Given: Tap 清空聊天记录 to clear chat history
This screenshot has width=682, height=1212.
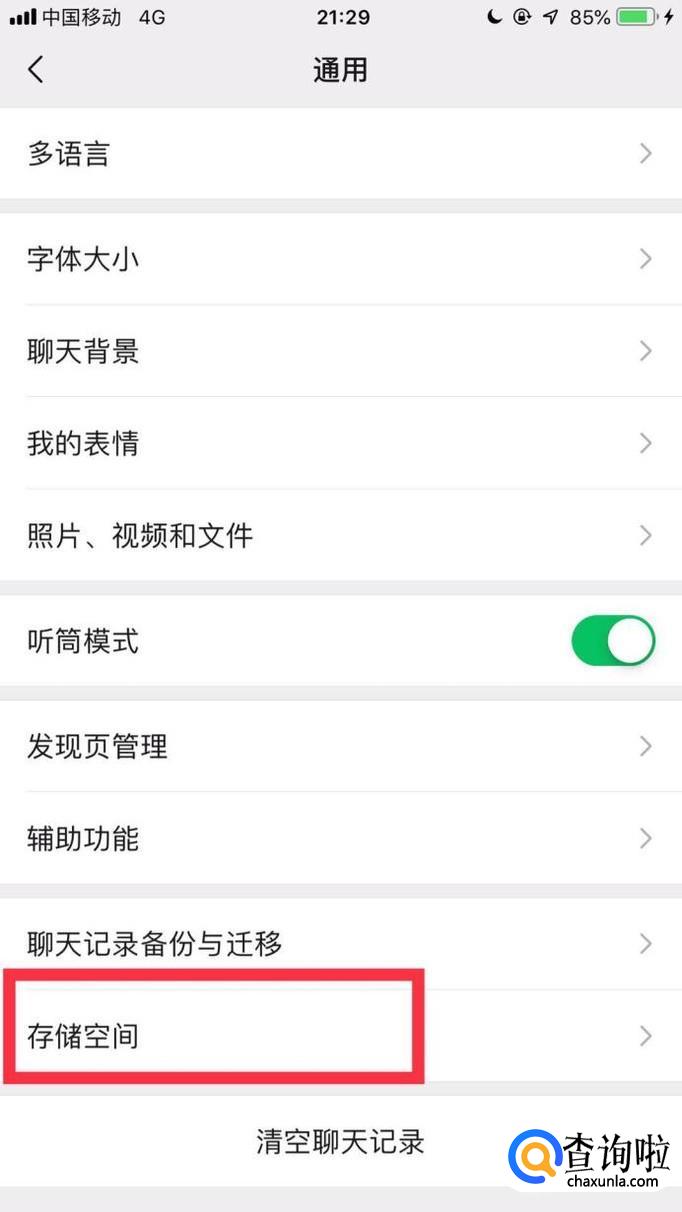Looking at the screenshot, I should point(340,1142).
